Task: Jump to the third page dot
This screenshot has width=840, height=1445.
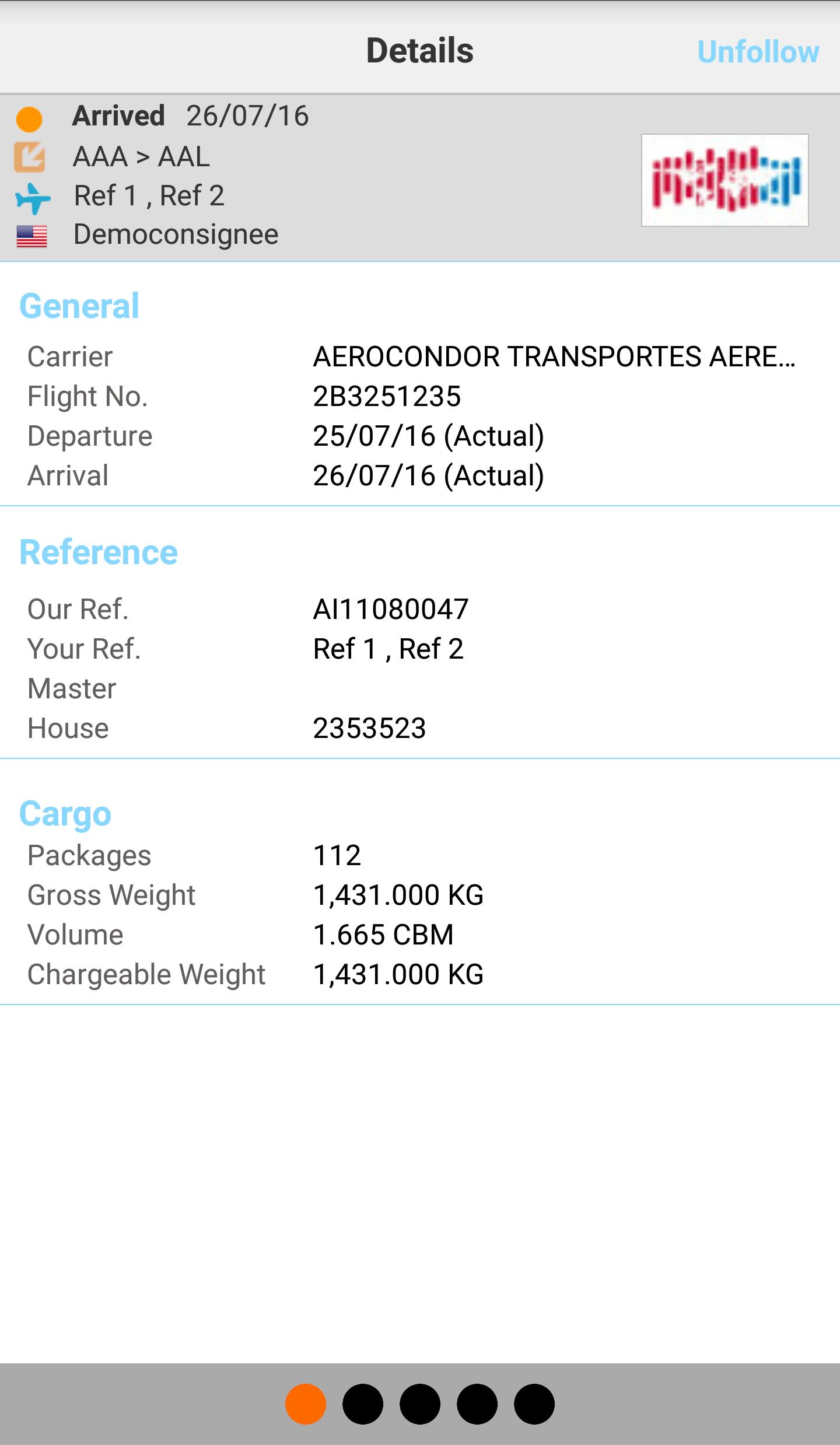Action: pos(420,1404)
